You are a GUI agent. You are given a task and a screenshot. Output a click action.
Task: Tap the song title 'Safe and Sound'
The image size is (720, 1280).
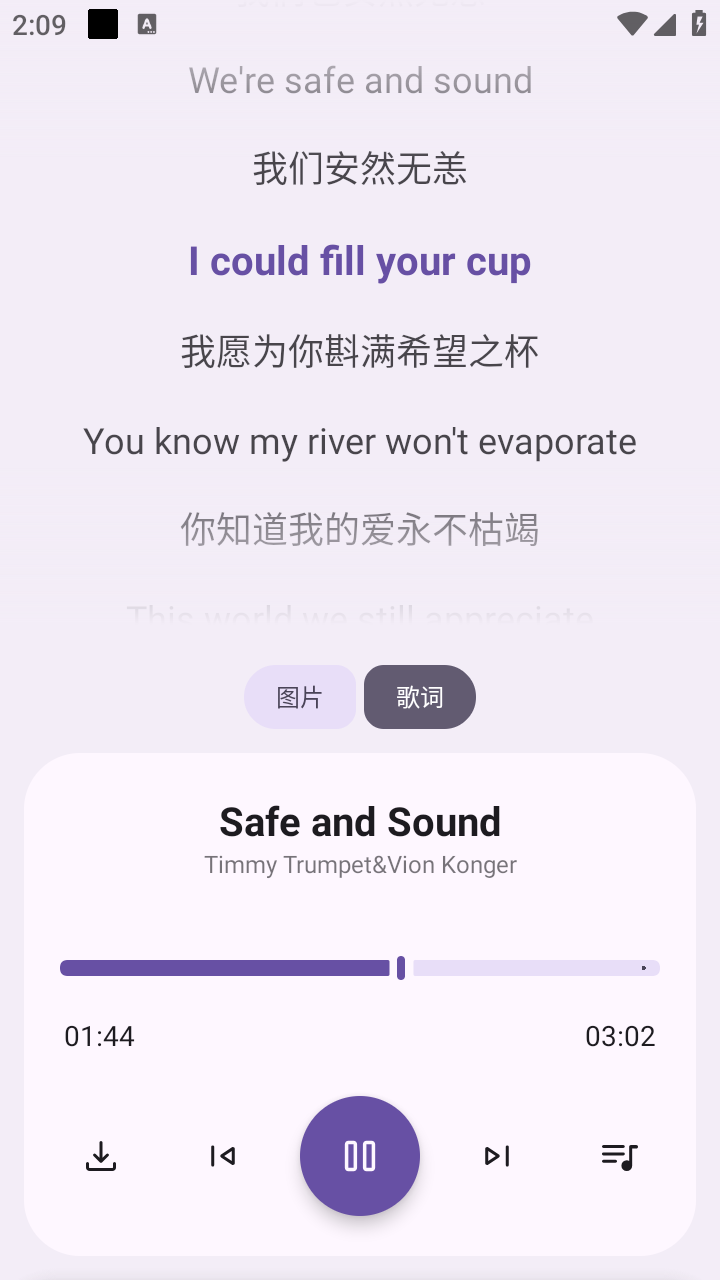(360, 821)
